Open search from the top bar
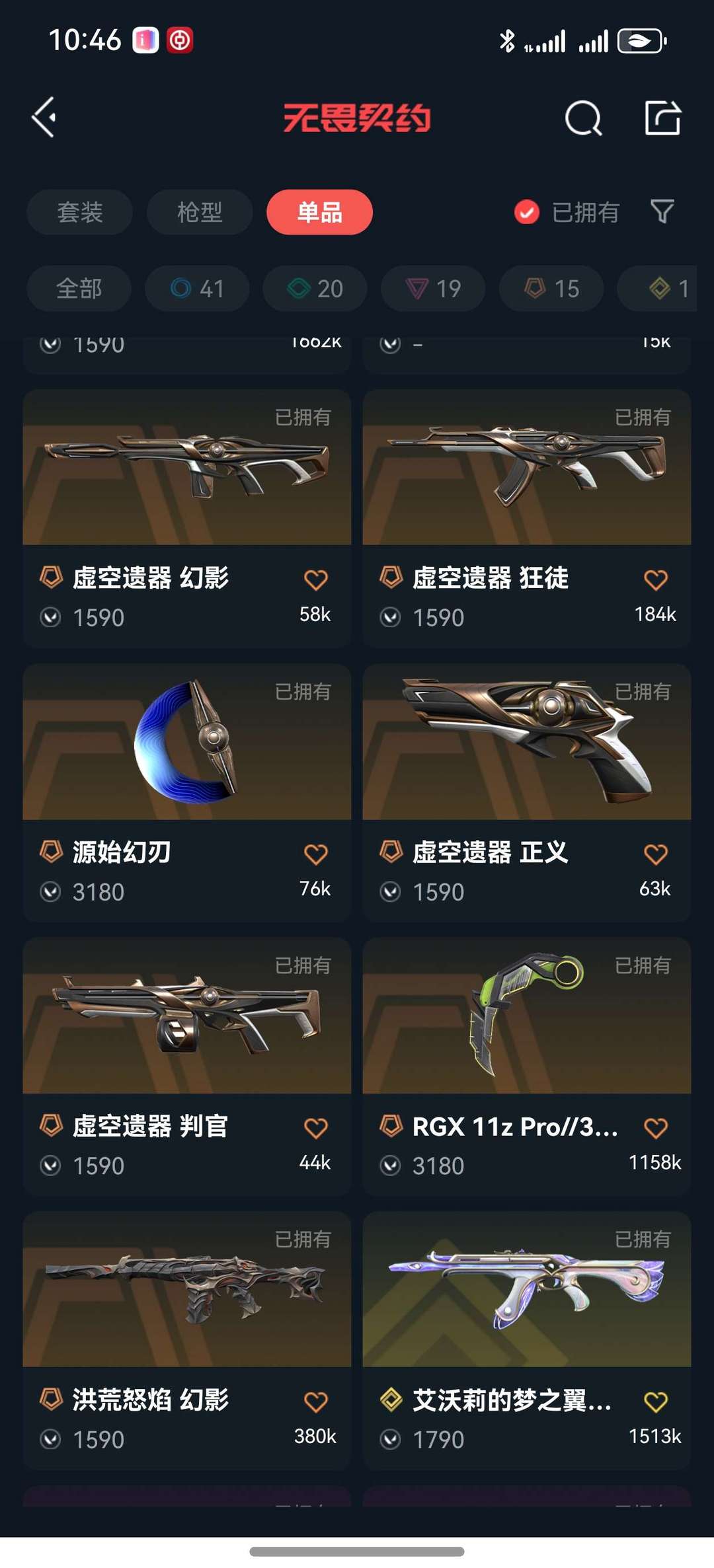The width and height of the screenshot is (714, 1568). [583, 119]
